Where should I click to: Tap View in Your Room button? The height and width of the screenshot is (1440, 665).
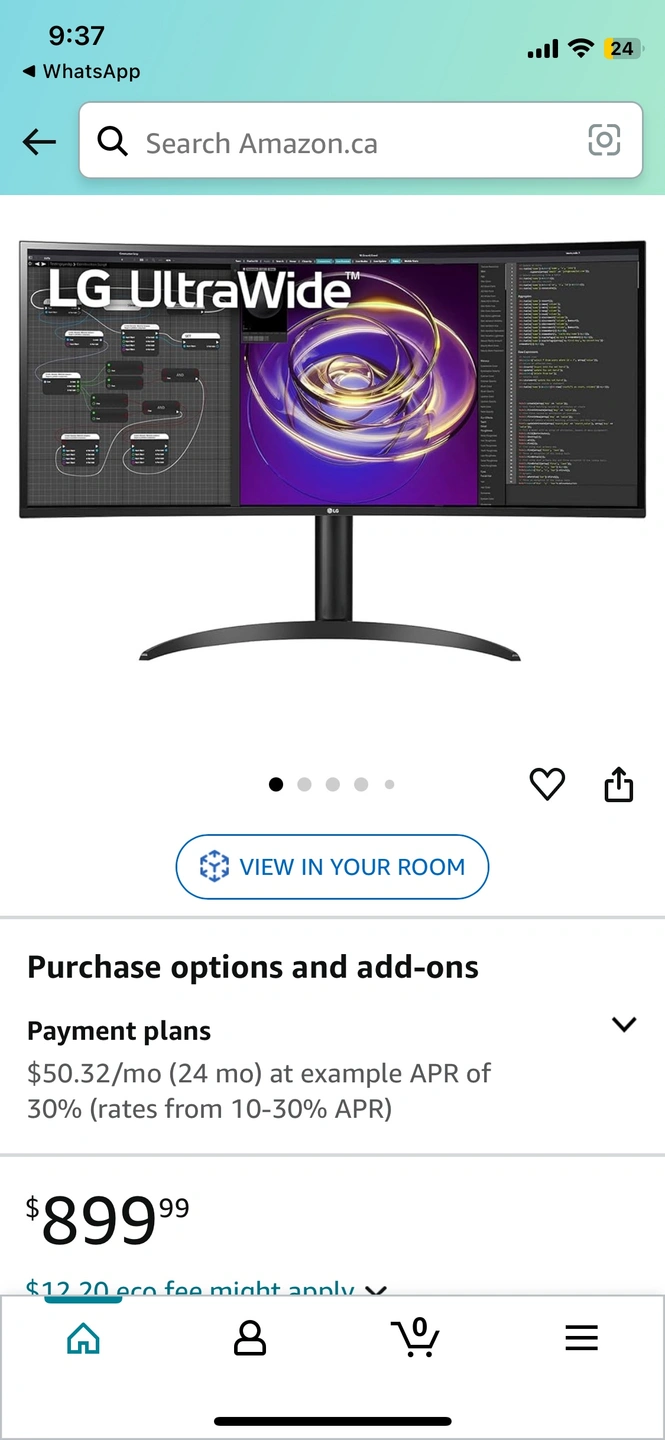coord(332,867)
